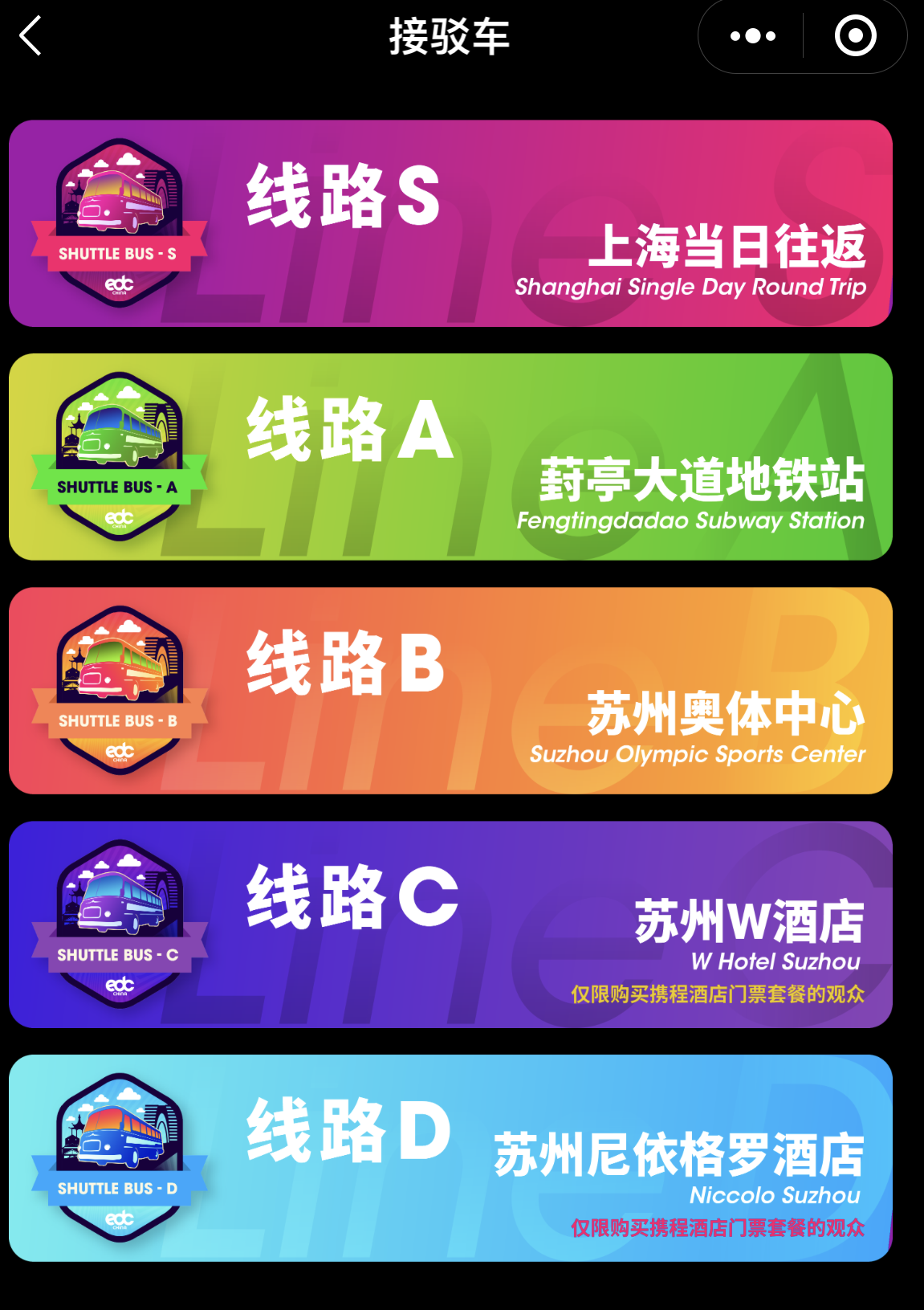
Task: Select Line A Fengtingdadao Subway Station
Action: tap(450, 457)
